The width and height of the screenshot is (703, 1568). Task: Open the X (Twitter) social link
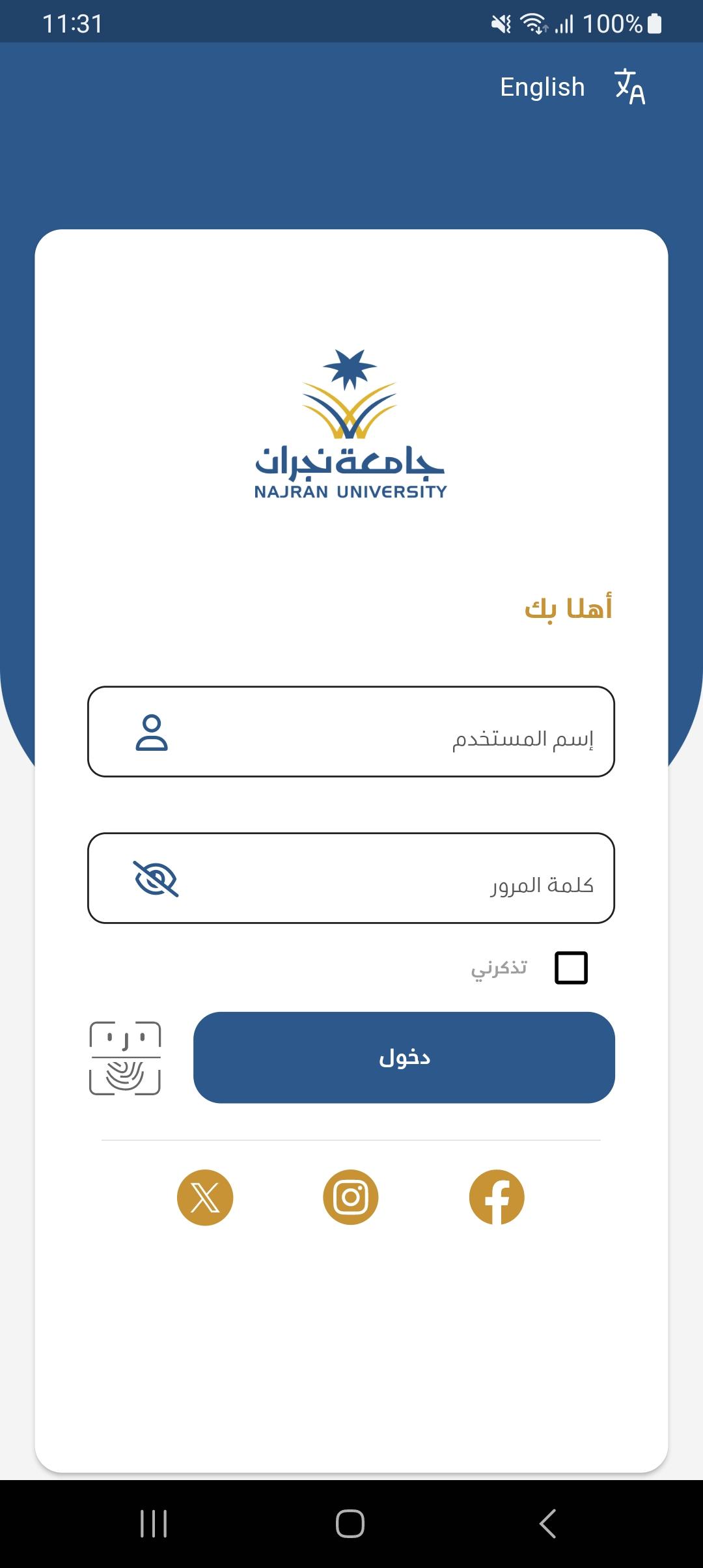205,1197
